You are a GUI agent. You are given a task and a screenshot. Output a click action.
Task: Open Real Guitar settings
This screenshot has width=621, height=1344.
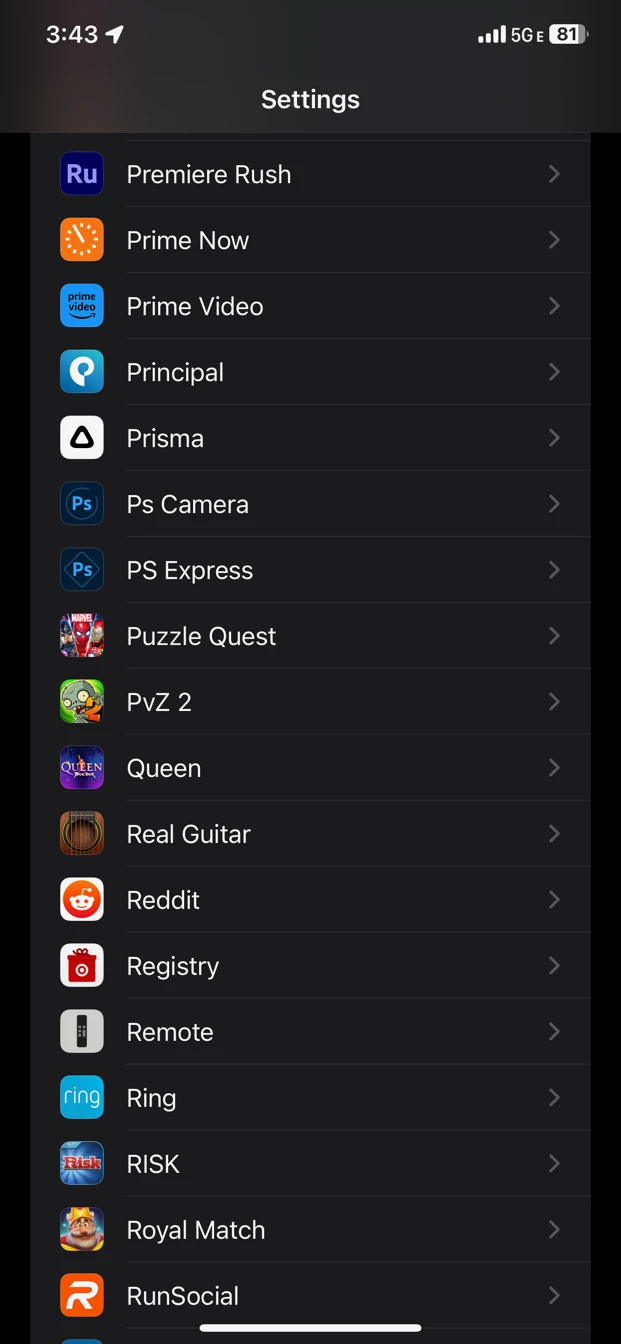(x=310, y=834)
